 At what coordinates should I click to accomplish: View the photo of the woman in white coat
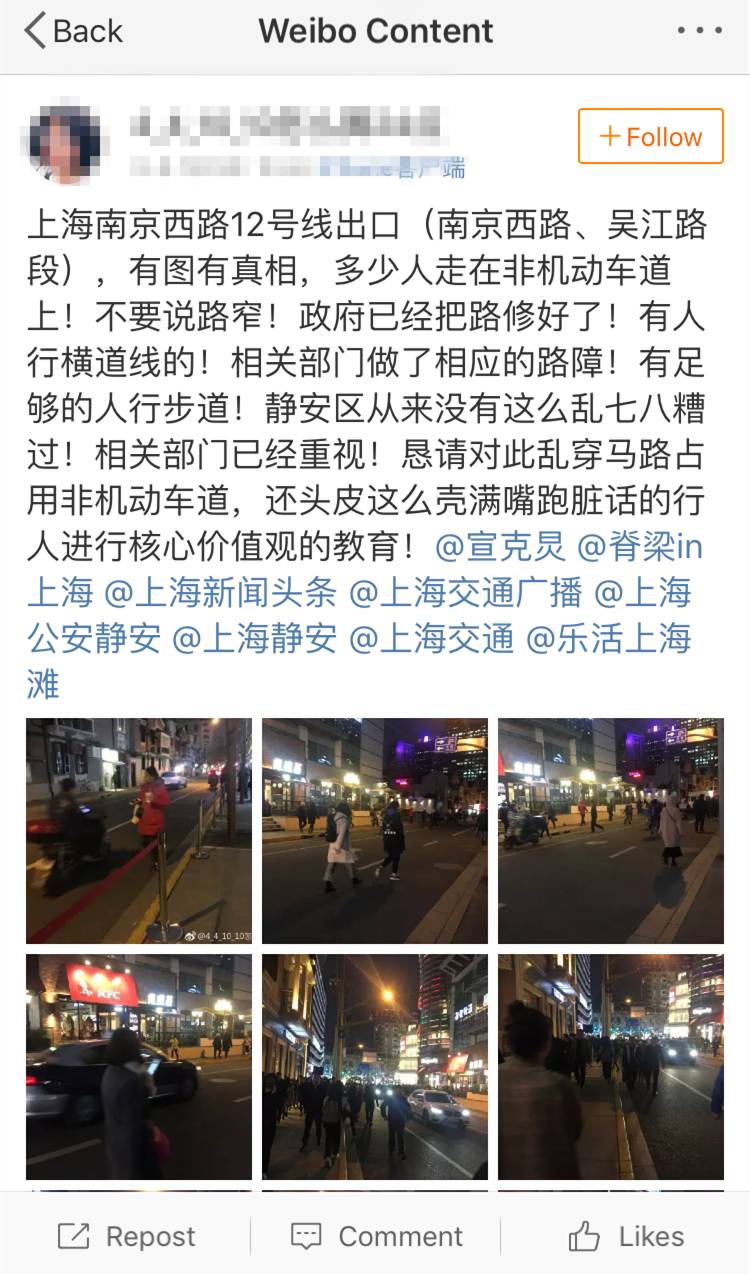pyautogui.click(x=375, y=830)
